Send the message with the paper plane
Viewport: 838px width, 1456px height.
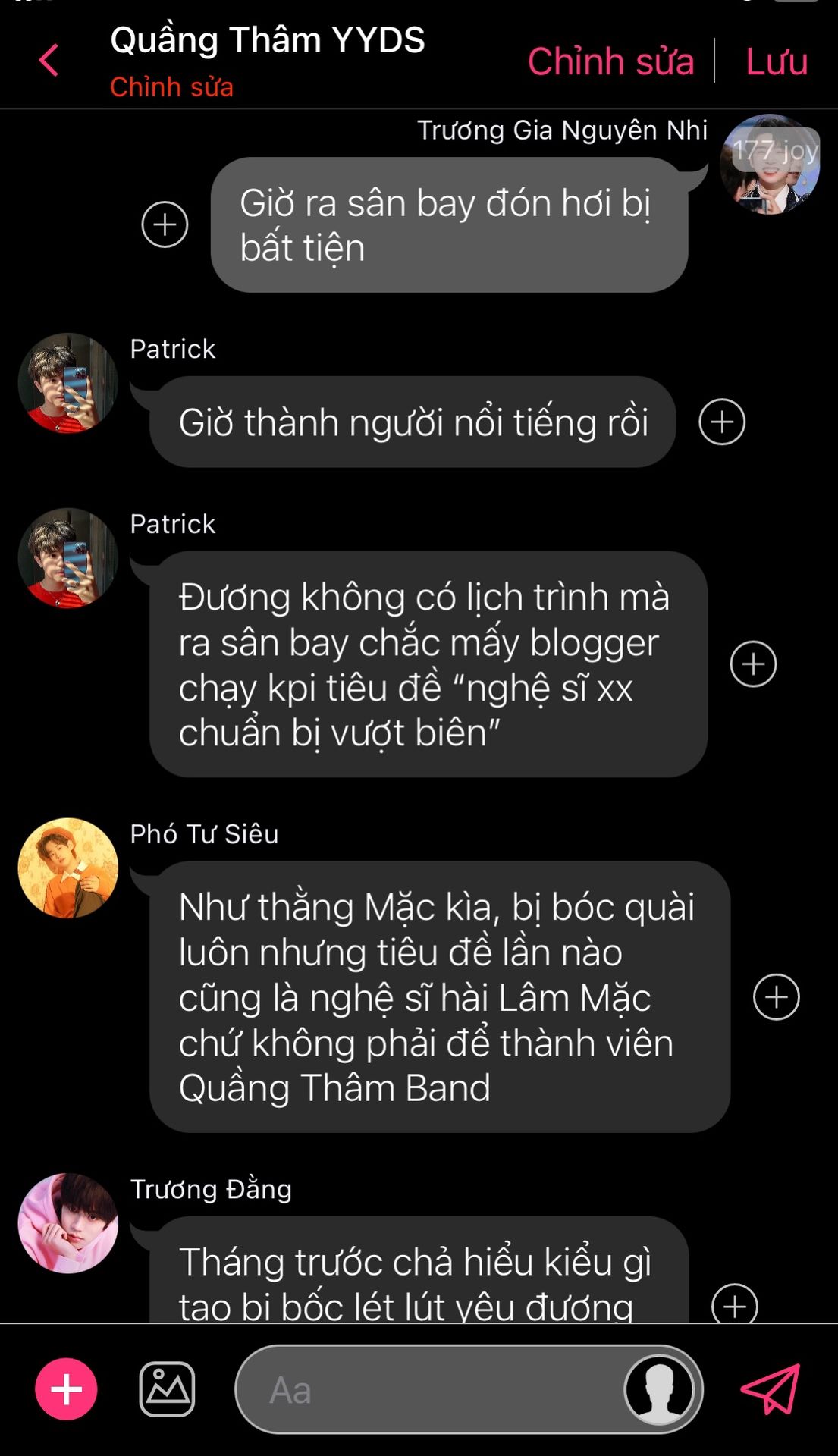tap(771, 1389)
